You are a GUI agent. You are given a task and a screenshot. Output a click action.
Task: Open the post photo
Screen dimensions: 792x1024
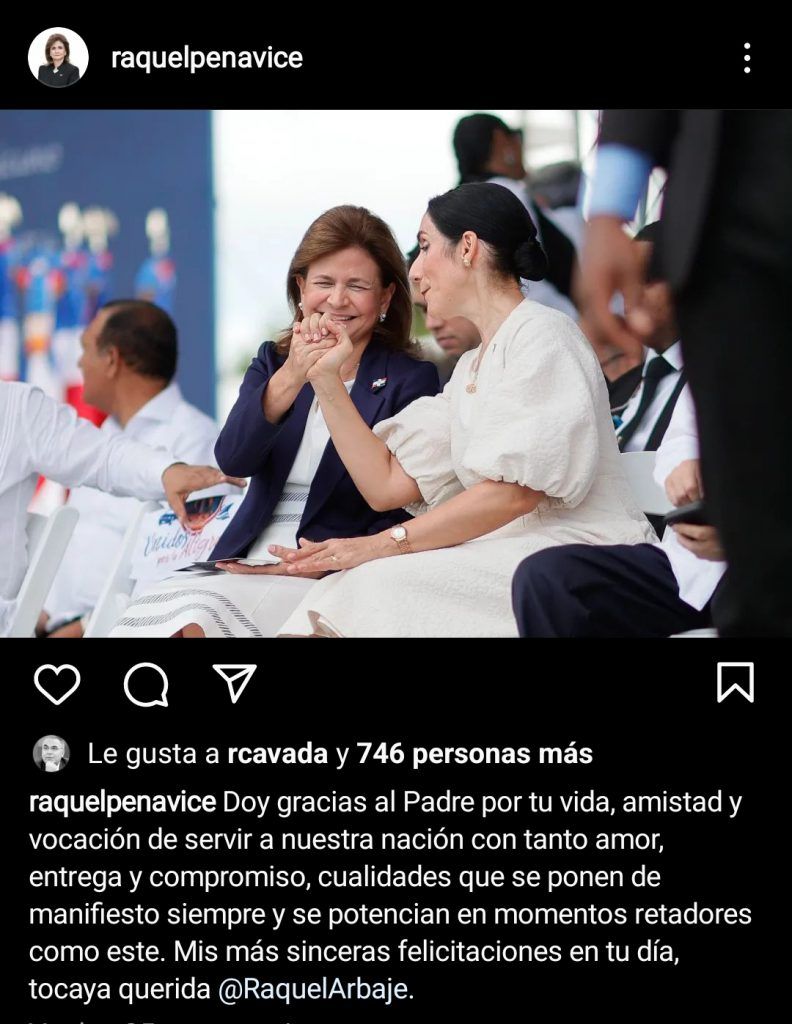(x=396, y=373)
